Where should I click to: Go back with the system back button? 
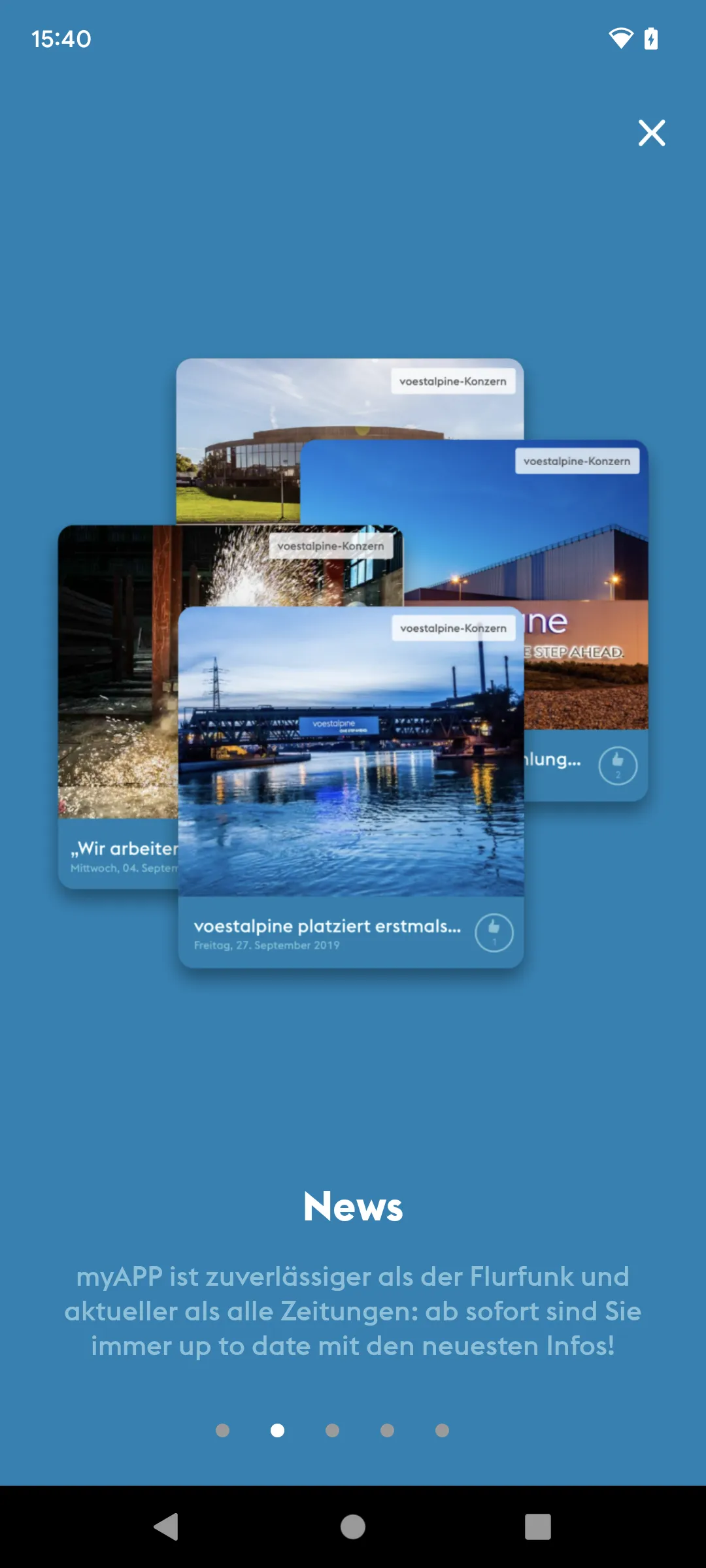(166, 1527)
